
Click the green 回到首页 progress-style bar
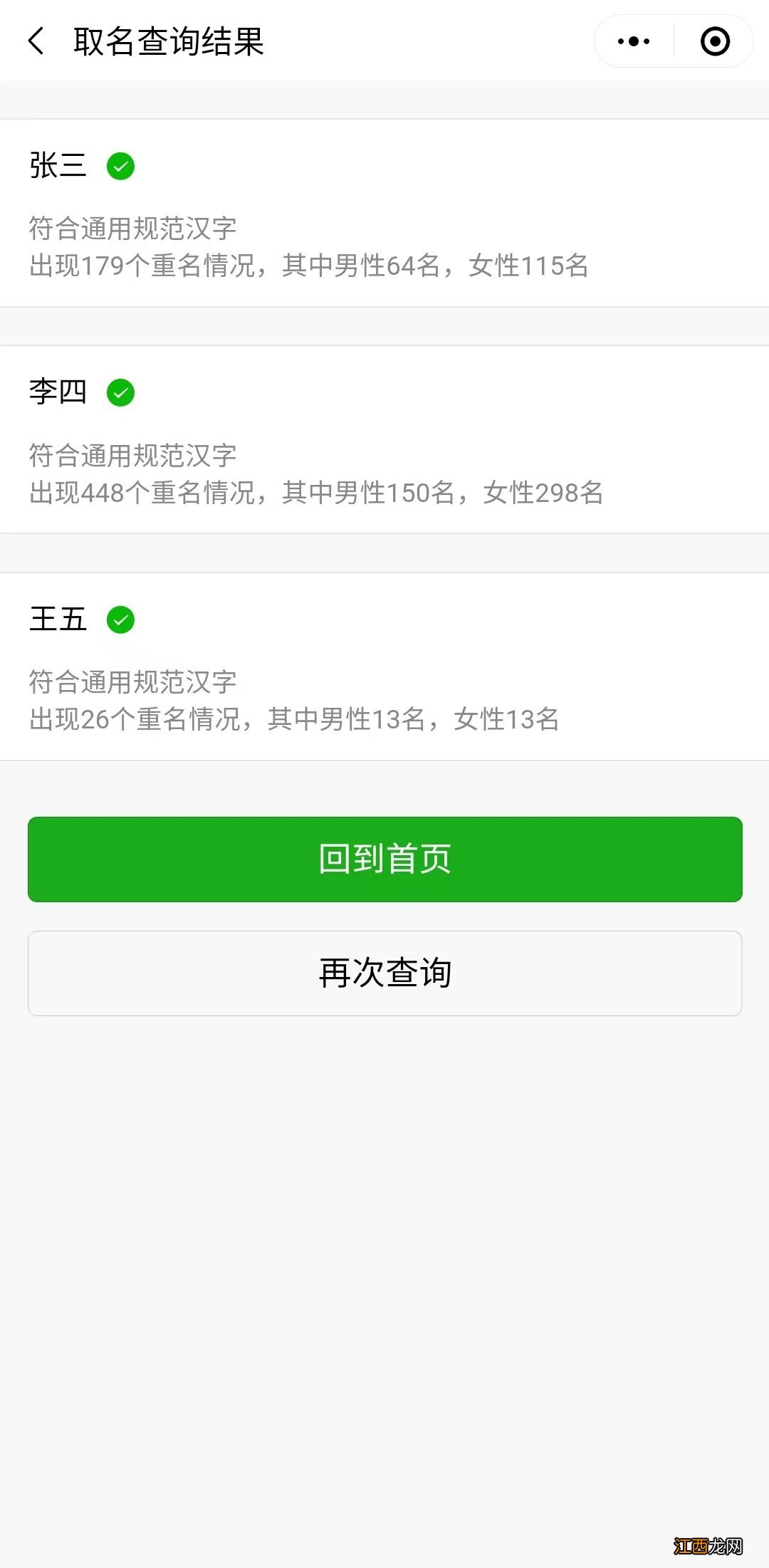tap(384, 859)
